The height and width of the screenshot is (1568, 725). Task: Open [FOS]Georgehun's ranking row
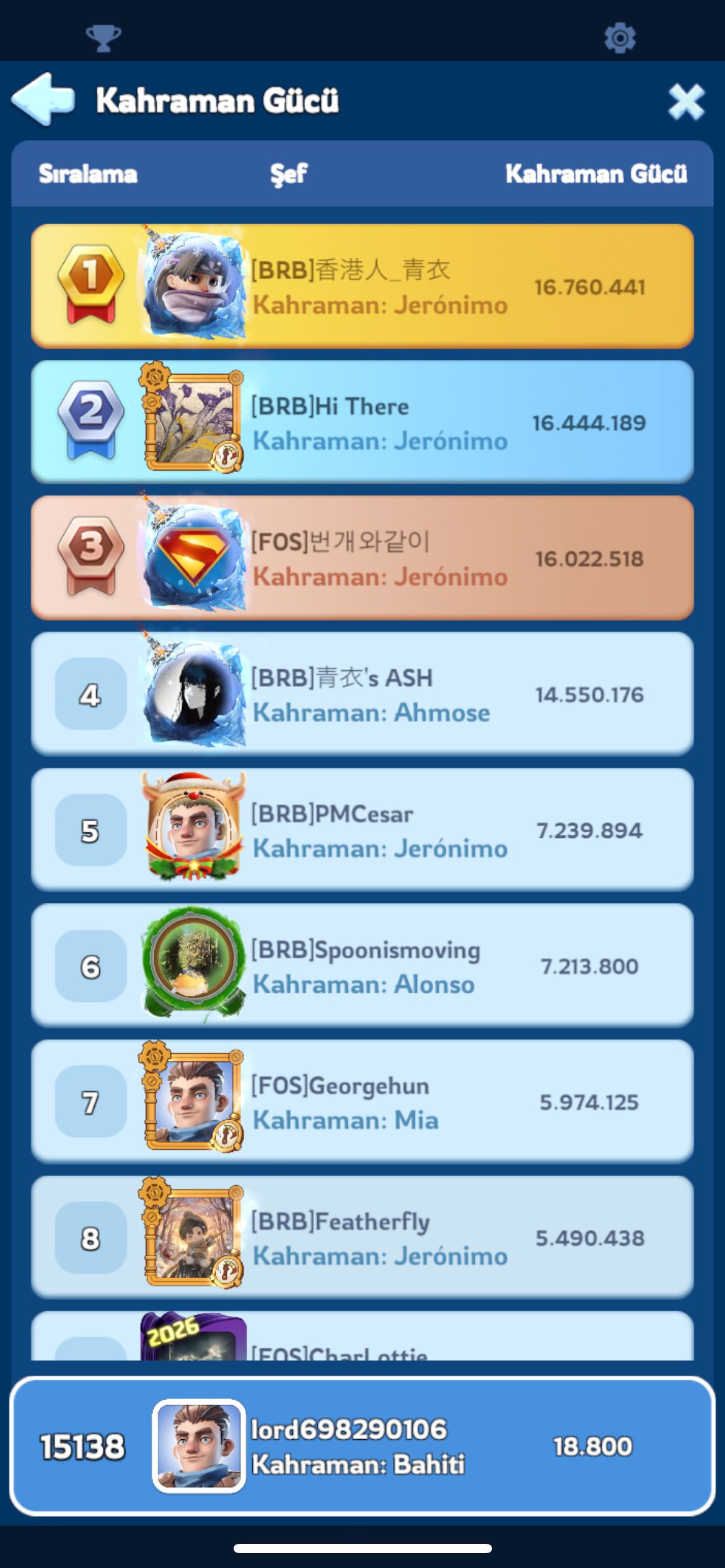click(x=362, y=1101)
